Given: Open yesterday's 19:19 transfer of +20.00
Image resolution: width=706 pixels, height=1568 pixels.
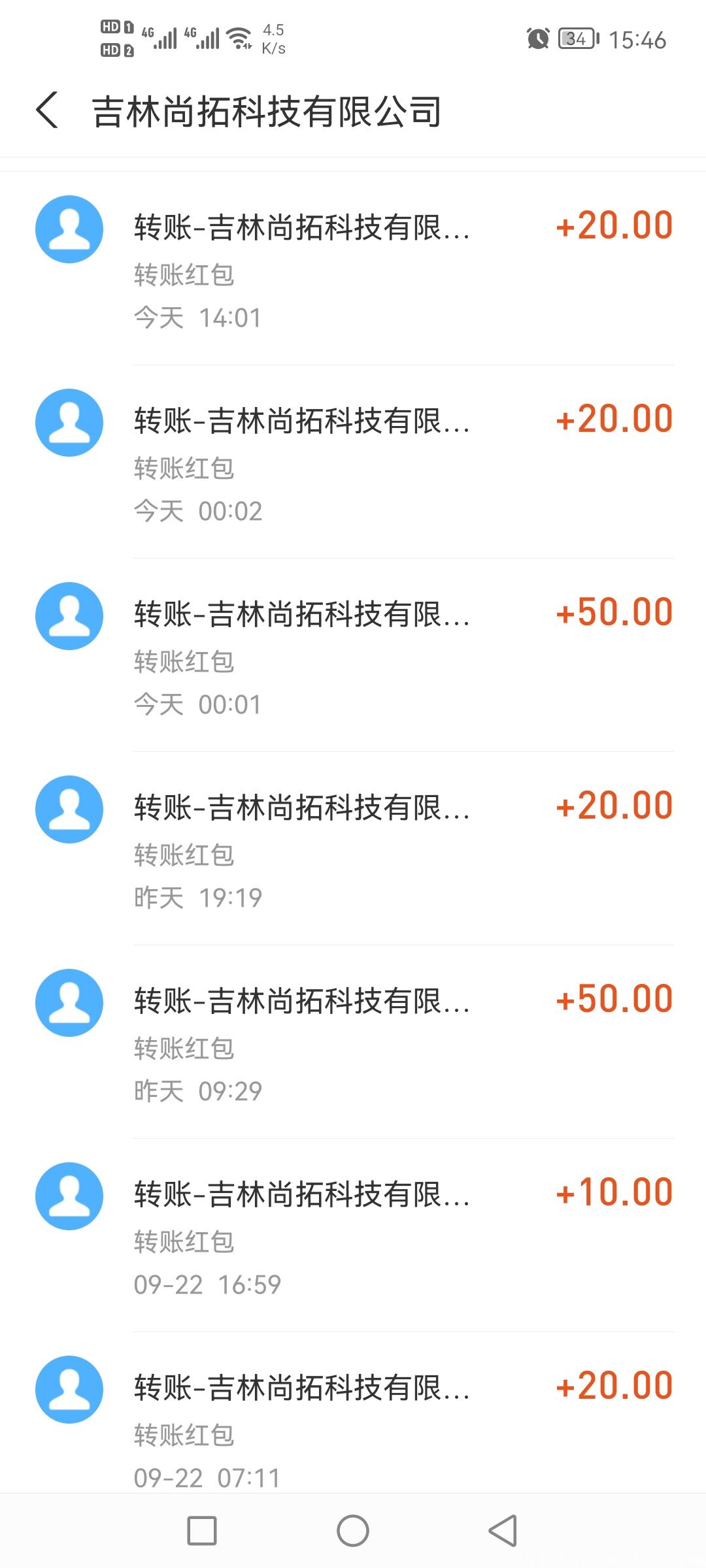Looking at the screenshot, I should click(353, 849).
